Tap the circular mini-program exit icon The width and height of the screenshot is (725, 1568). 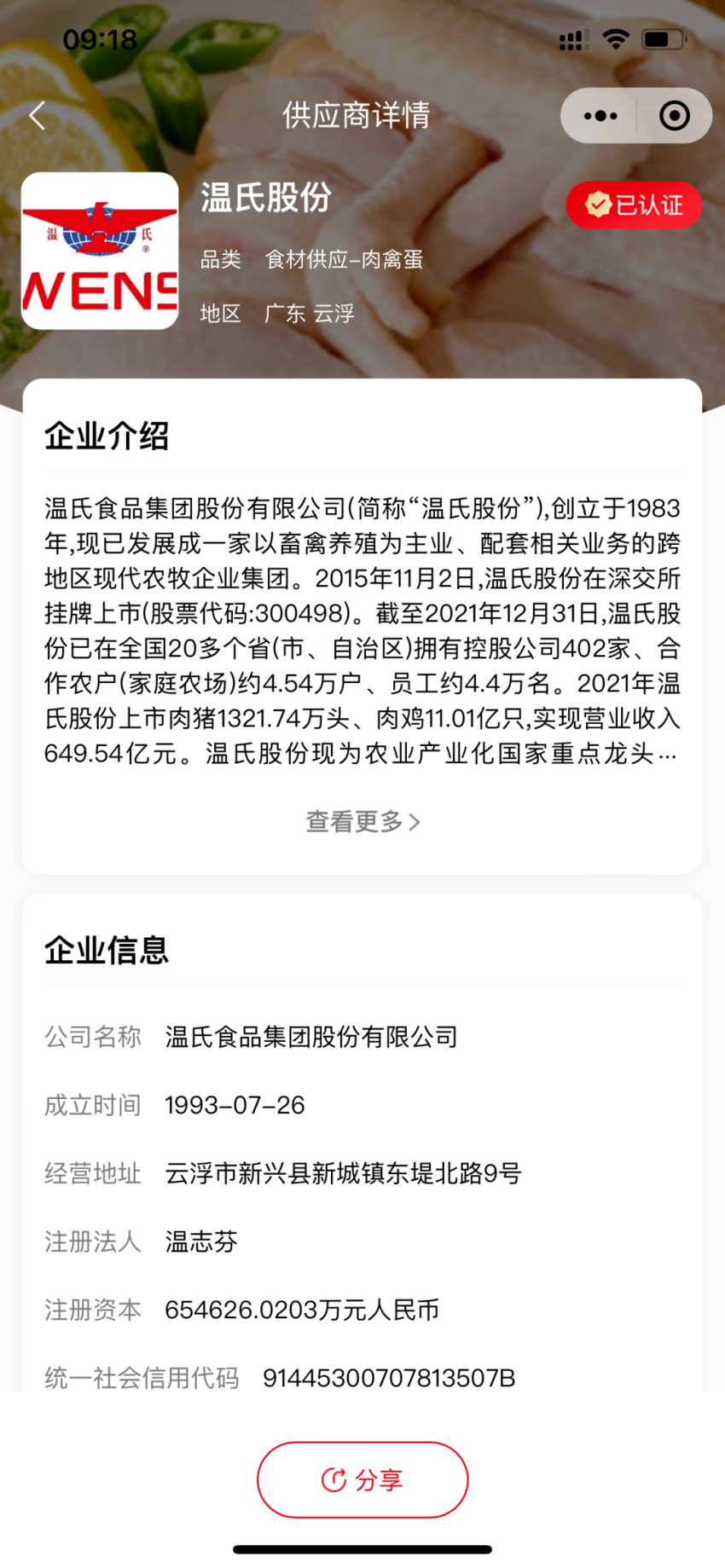click(x=673, y=115)
